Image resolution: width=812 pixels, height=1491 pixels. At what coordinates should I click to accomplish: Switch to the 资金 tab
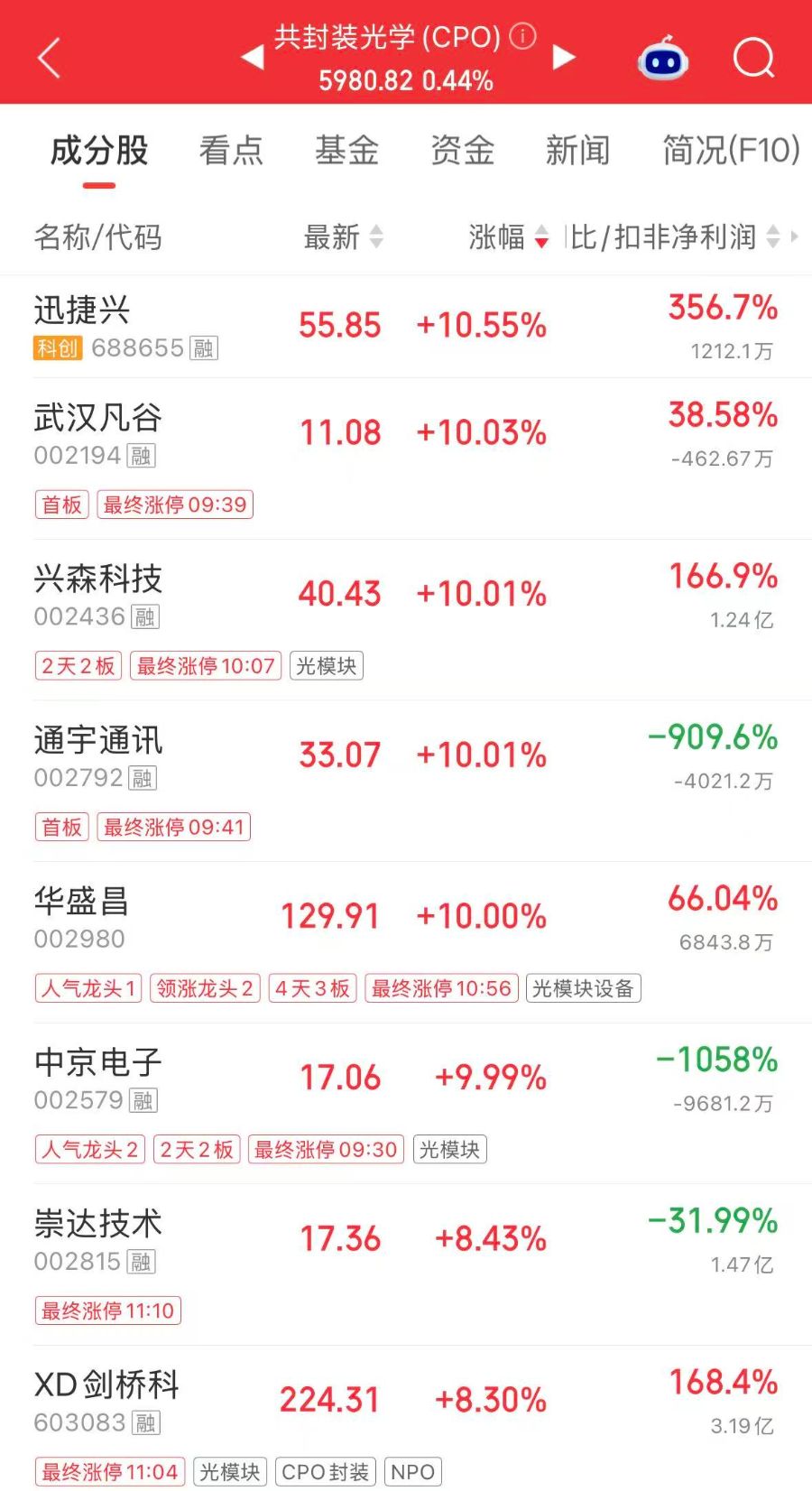[462, 151]
